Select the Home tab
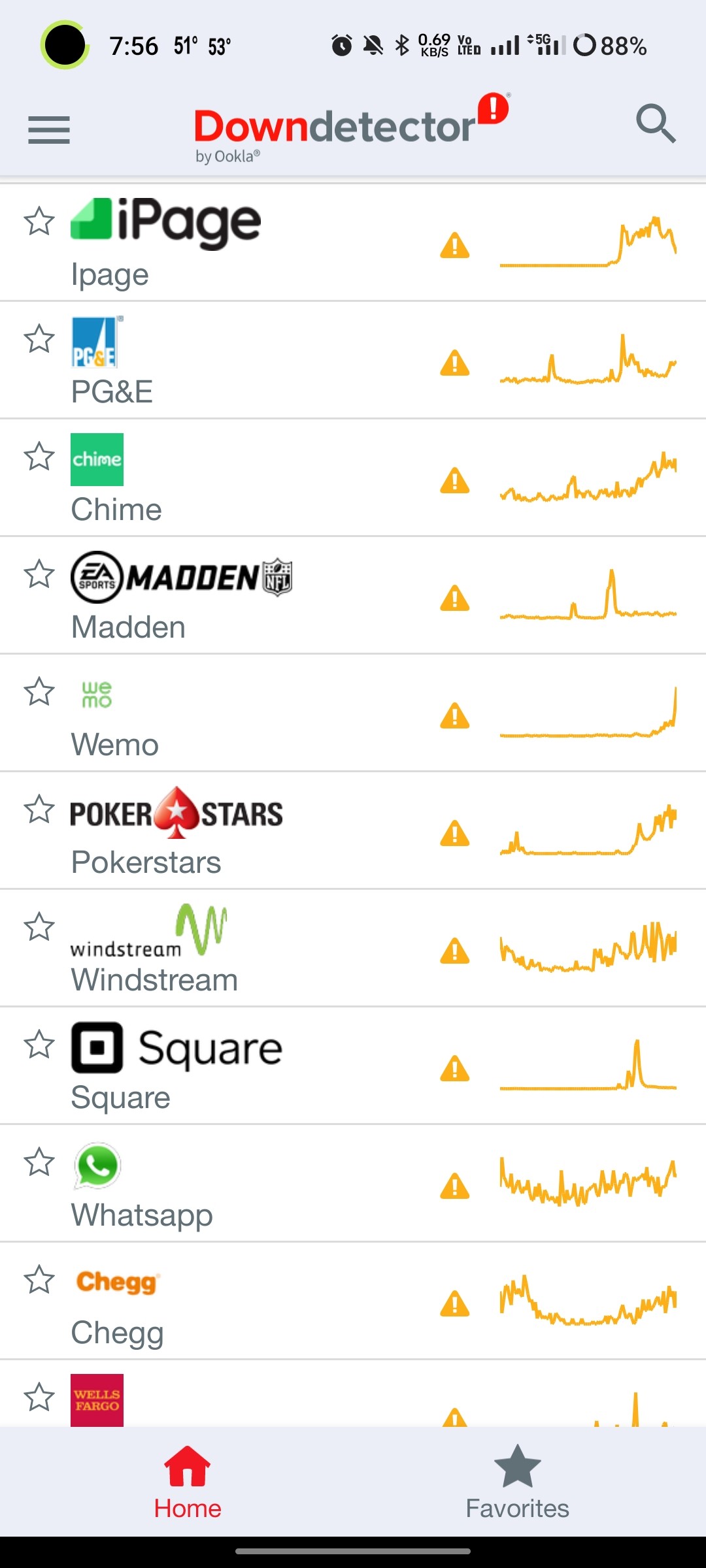The height and width of the screenshot is (1568, 706). 188,1482
